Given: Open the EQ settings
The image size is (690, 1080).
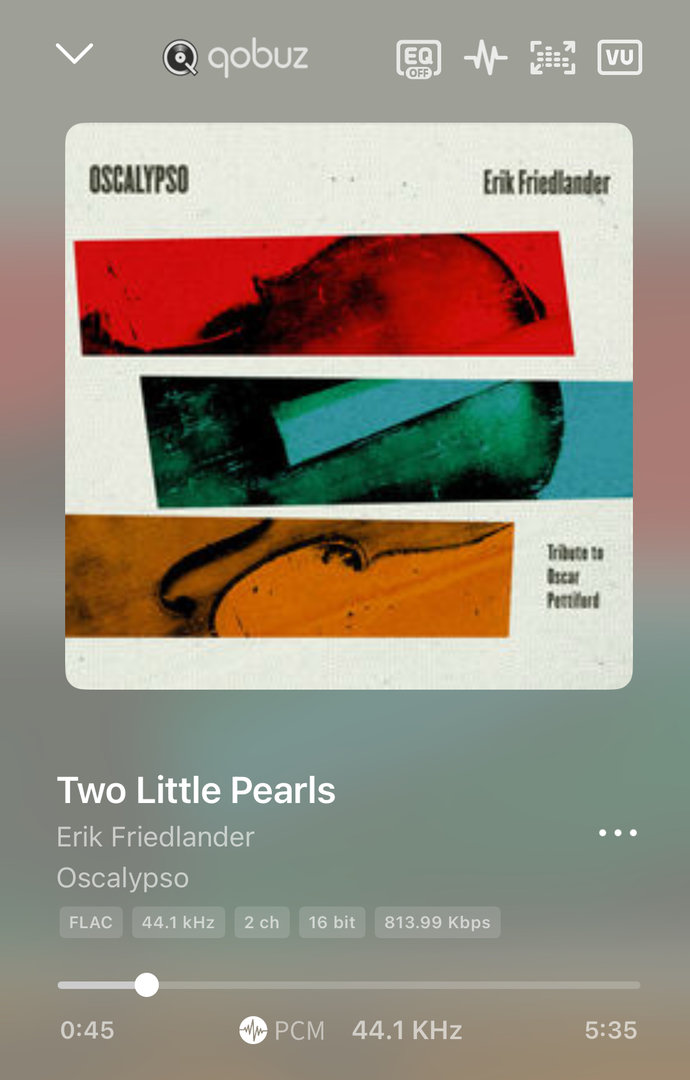Looking at the screenshot, I should [419, 58].
